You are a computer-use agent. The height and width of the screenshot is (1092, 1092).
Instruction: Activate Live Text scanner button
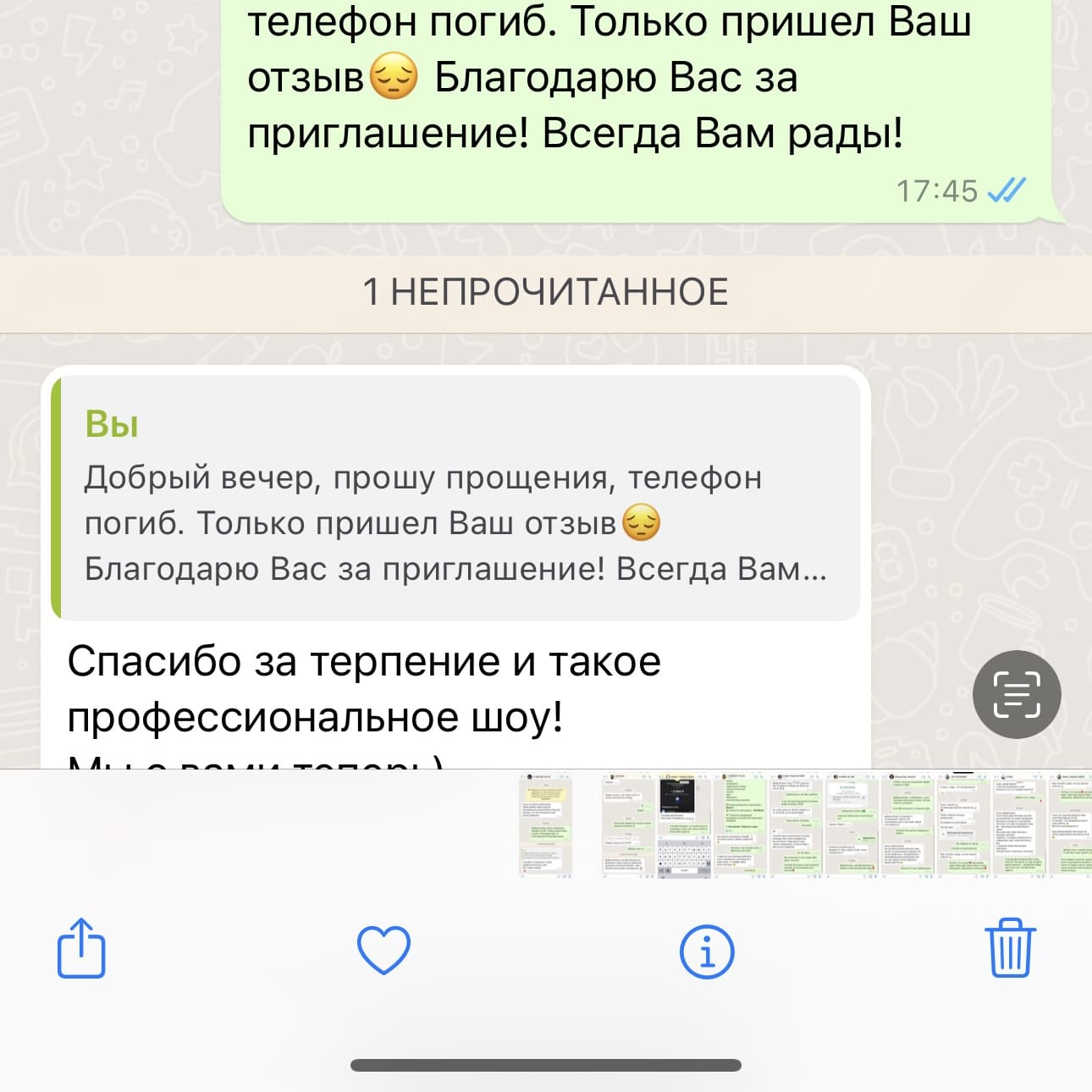click(x=1016, y=694)
